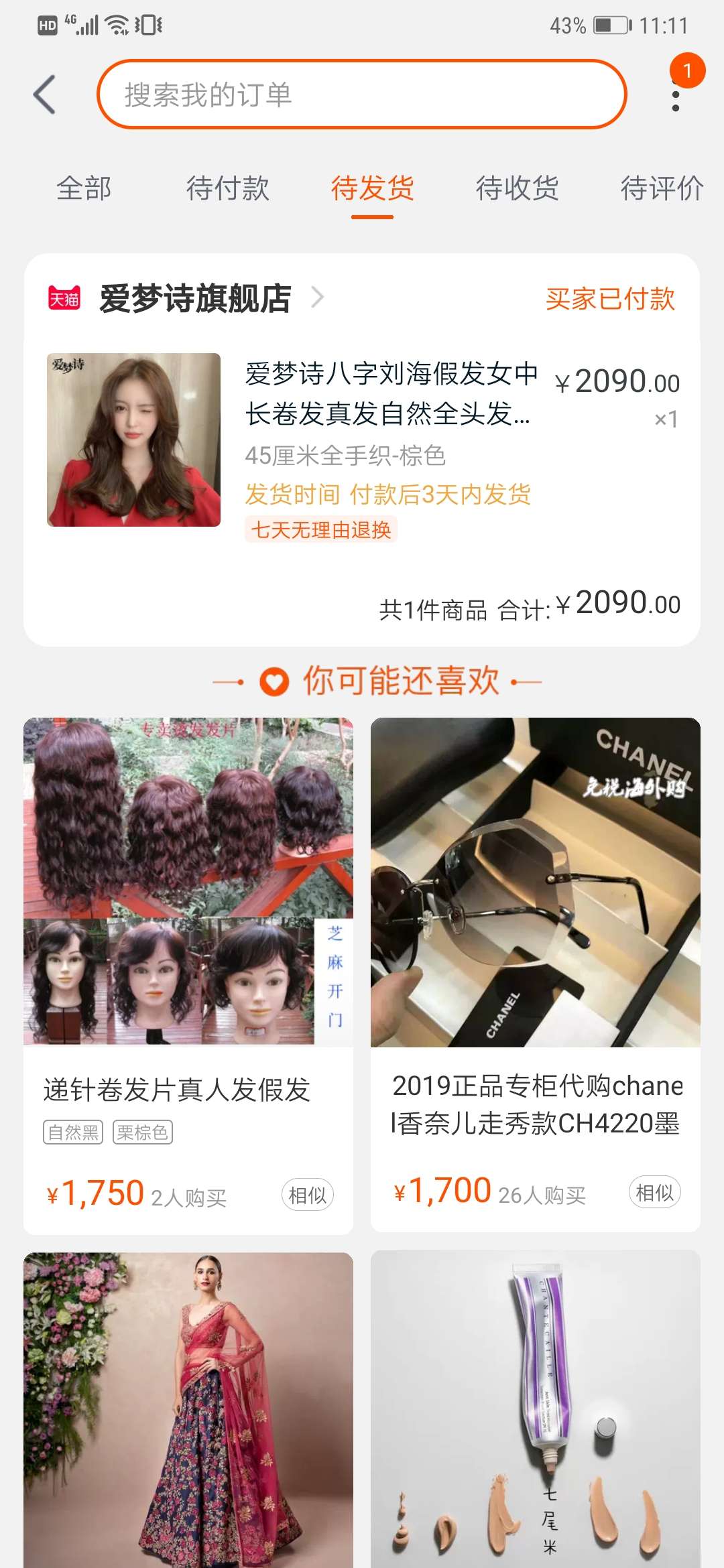
Task: Switch to the 待收货 tab
Action: (517, 188)
